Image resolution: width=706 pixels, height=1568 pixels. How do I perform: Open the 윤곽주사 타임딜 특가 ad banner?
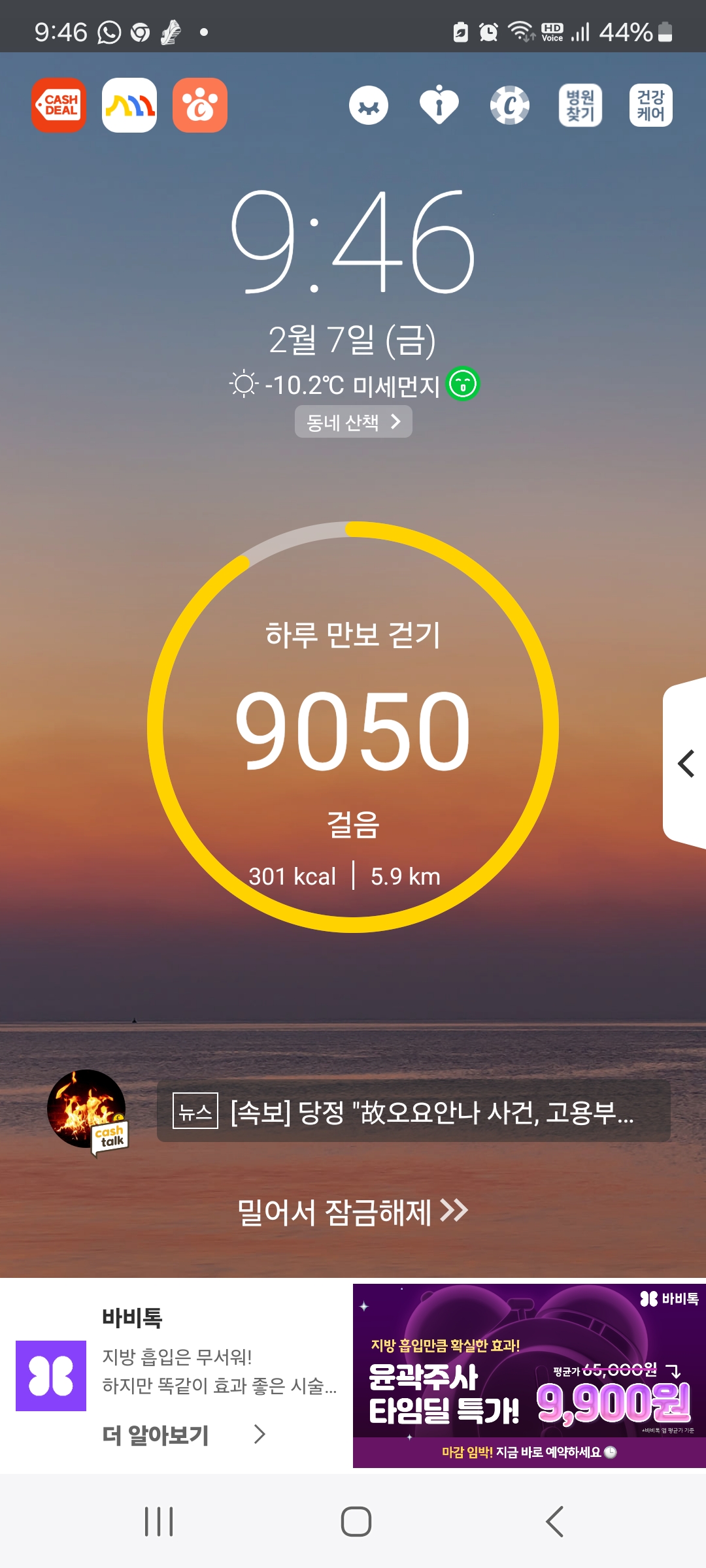[x=529, y=1376]
